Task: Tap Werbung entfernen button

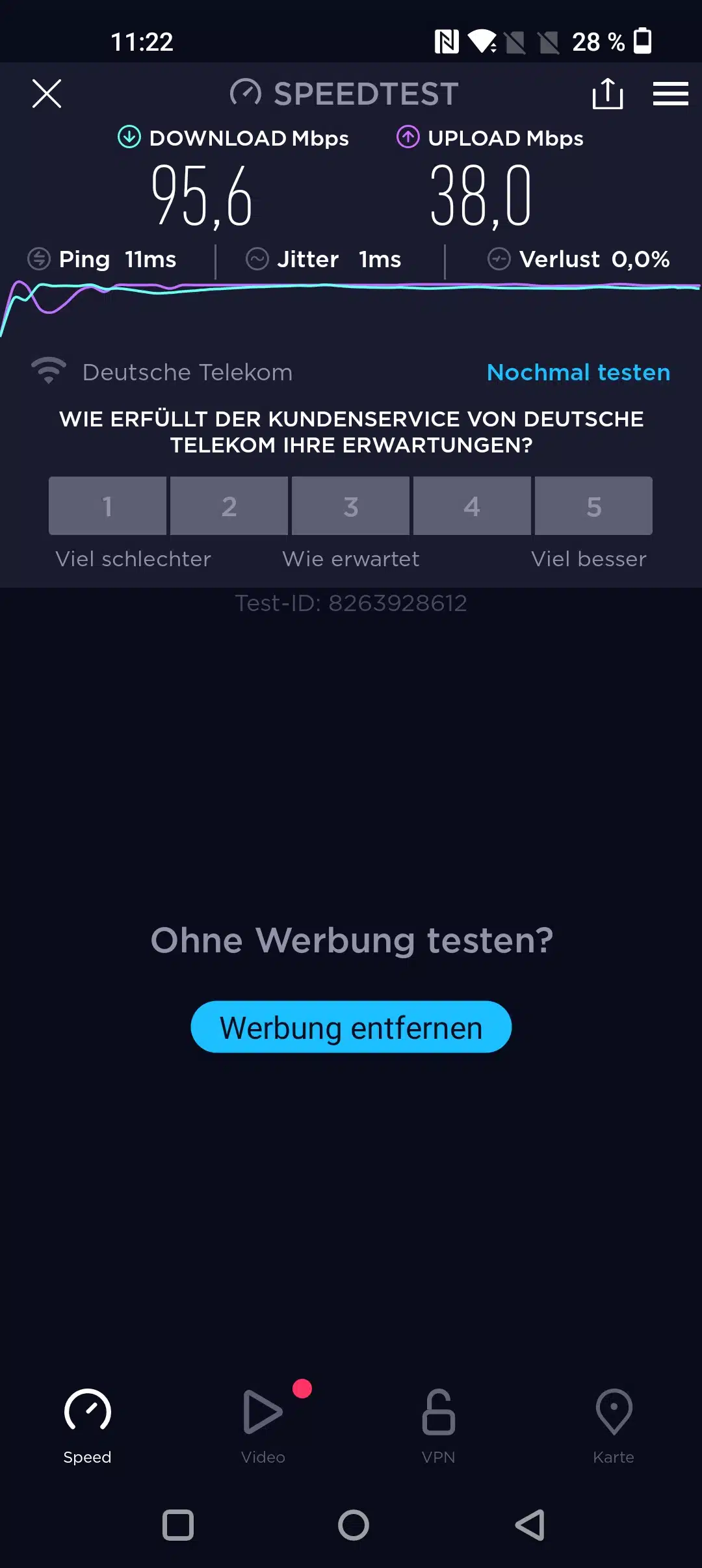Action: tap(351, 1027)
